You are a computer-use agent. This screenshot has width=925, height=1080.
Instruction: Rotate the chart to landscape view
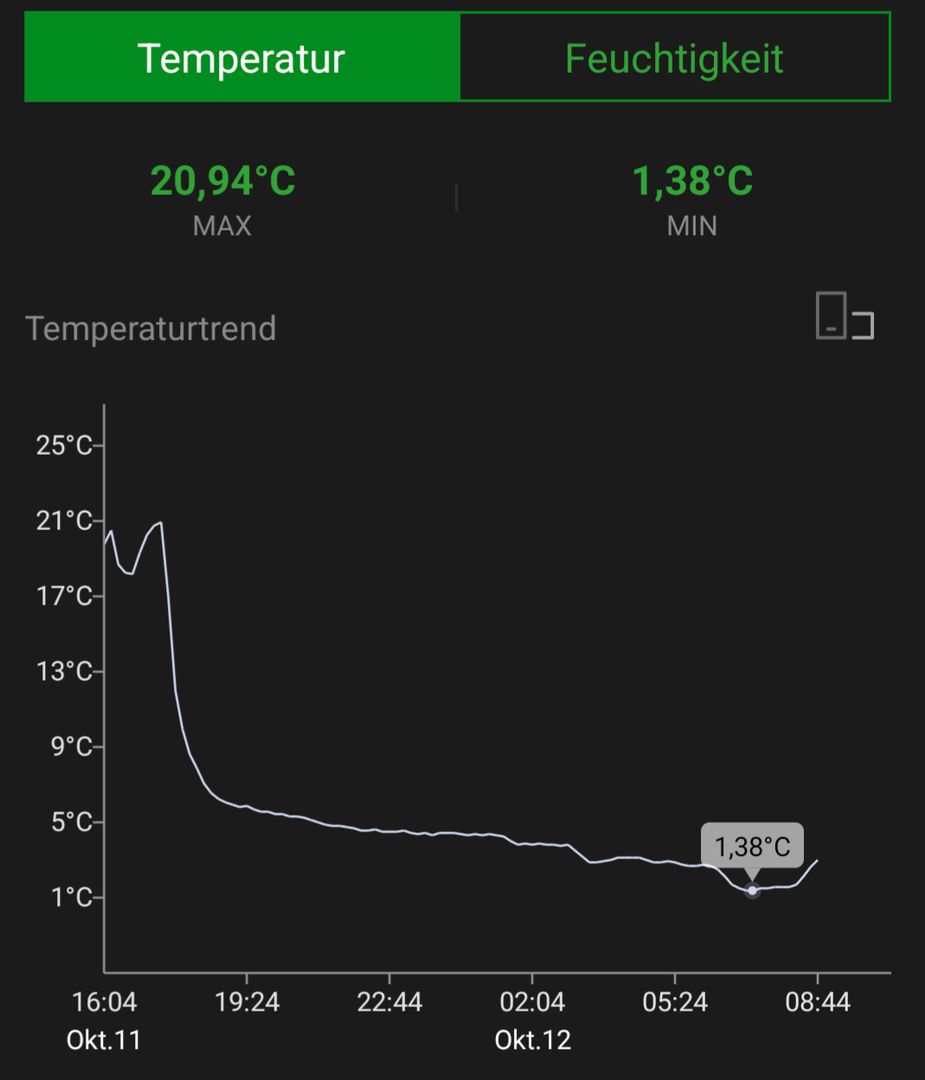tap(844, 317)
